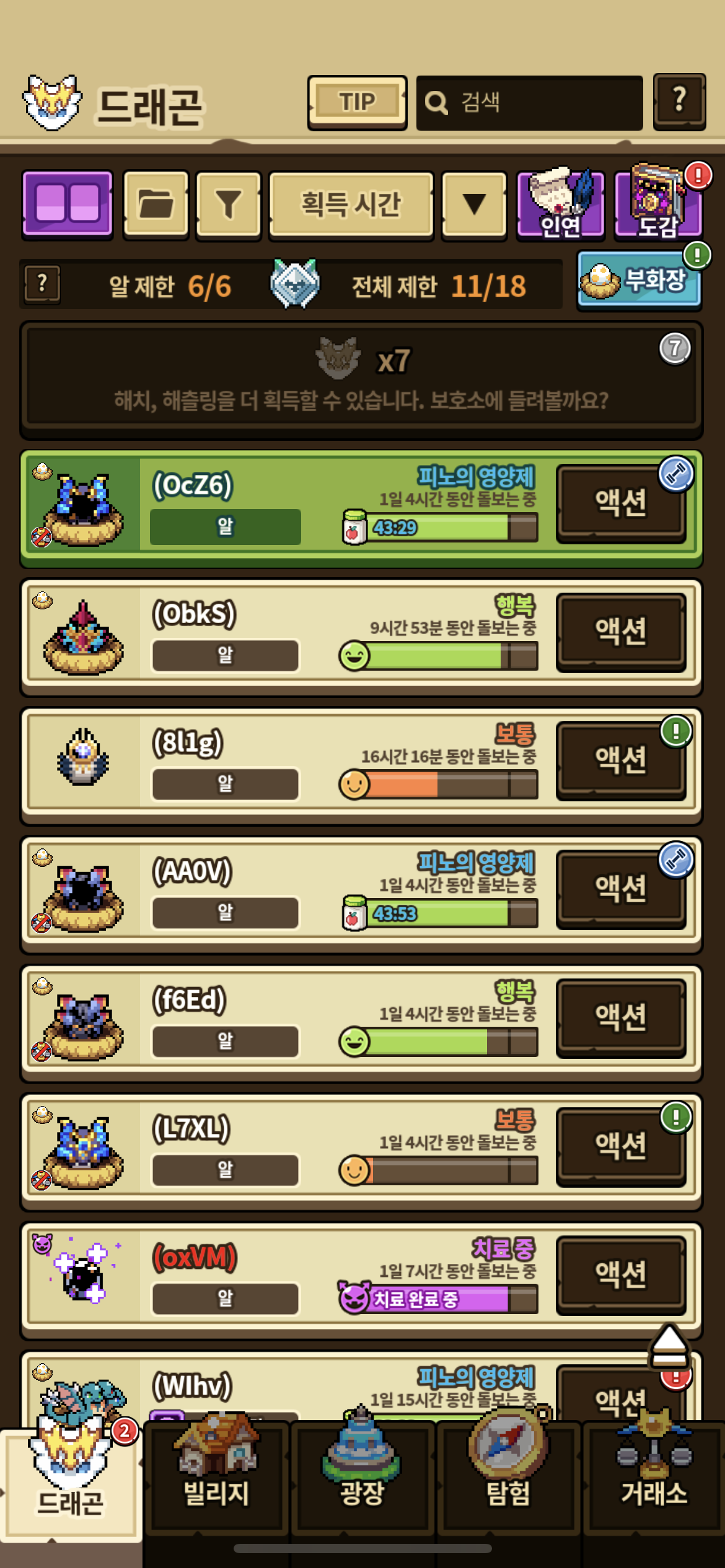Open the 해치, 해츨링 shelter banner
This screenshot has height=1568, width=725.
[361, 378]
